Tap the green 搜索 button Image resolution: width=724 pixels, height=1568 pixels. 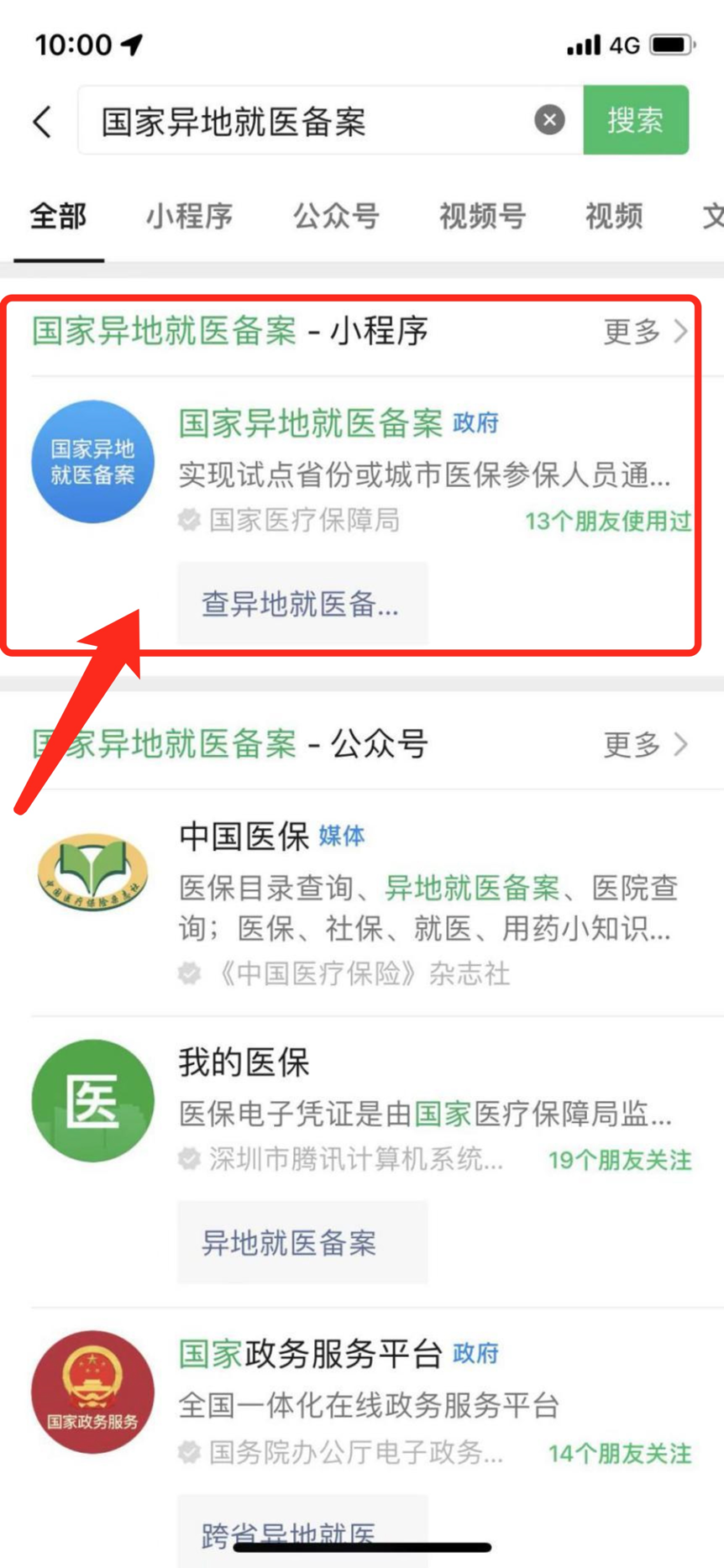[x=636, y=120]
